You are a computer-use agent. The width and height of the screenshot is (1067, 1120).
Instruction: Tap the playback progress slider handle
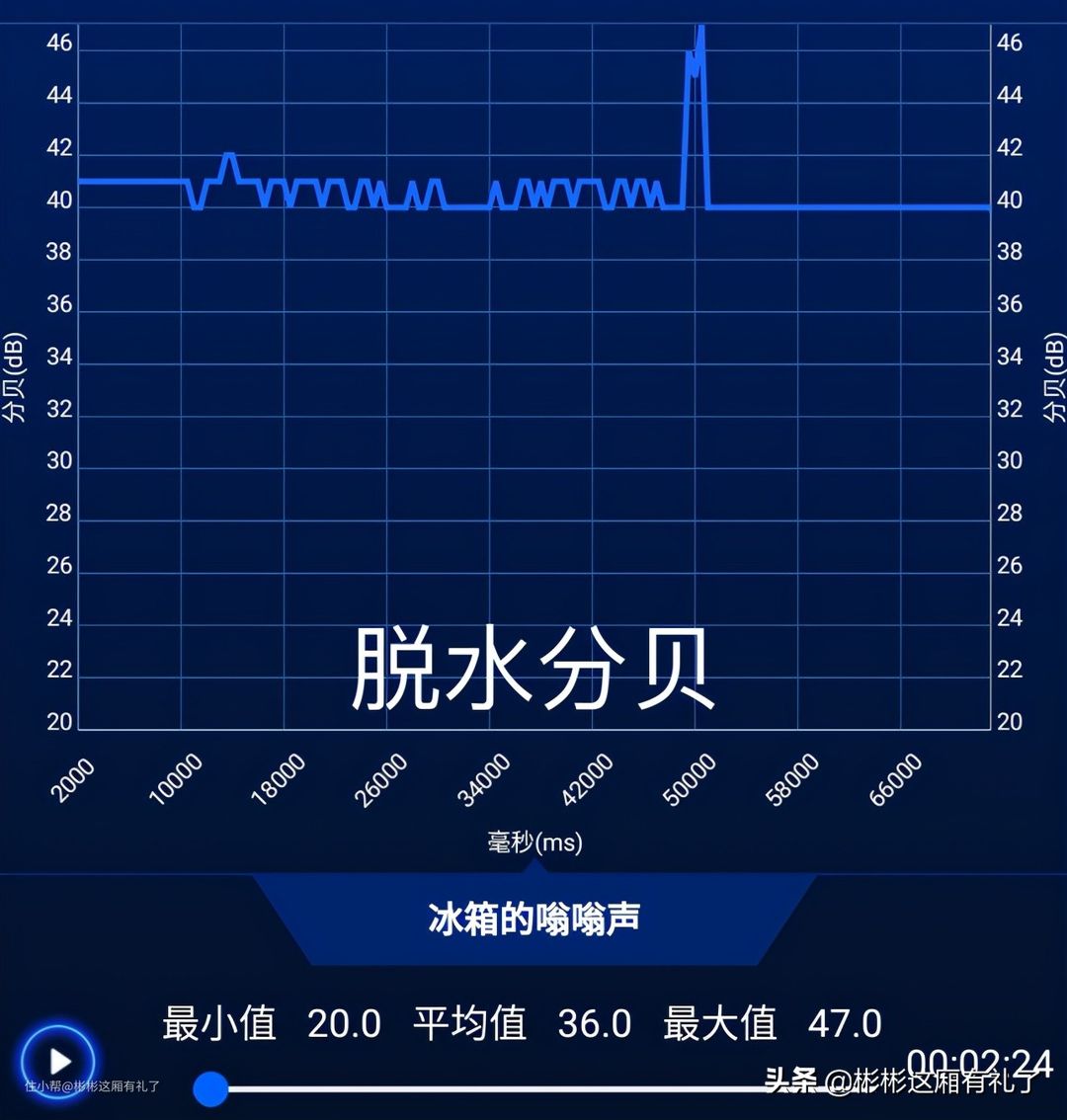[210, 1089]
